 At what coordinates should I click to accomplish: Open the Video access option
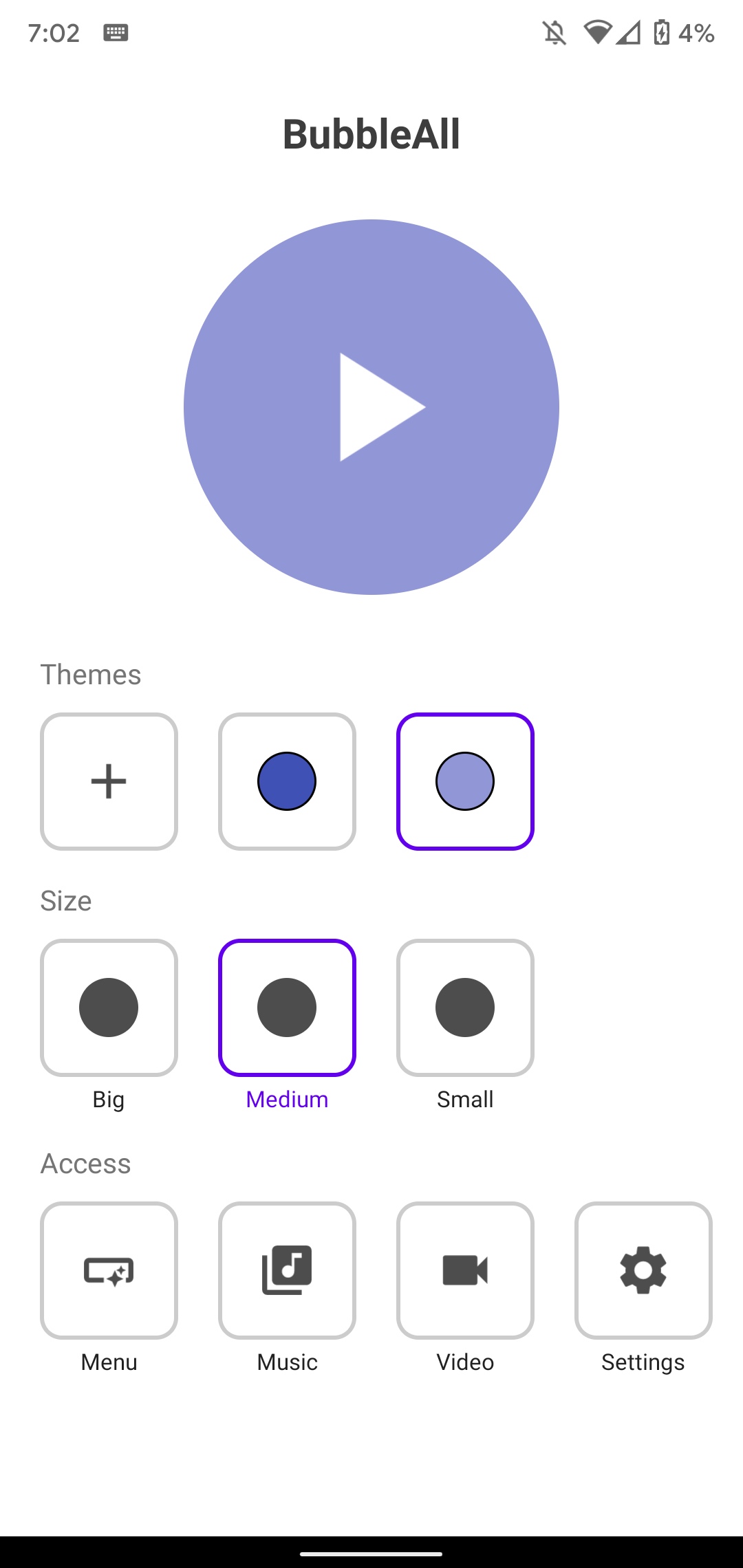(x=465, y=1270)
